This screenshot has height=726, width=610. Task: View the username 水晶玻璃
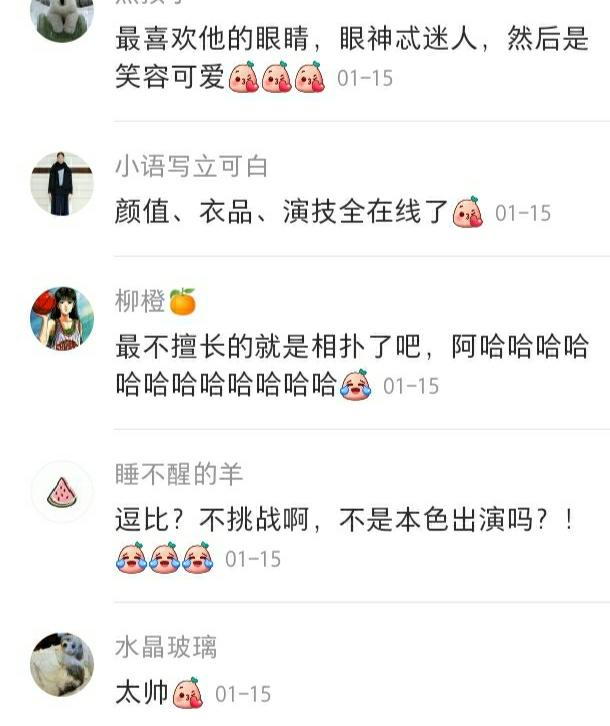[165, 647]
